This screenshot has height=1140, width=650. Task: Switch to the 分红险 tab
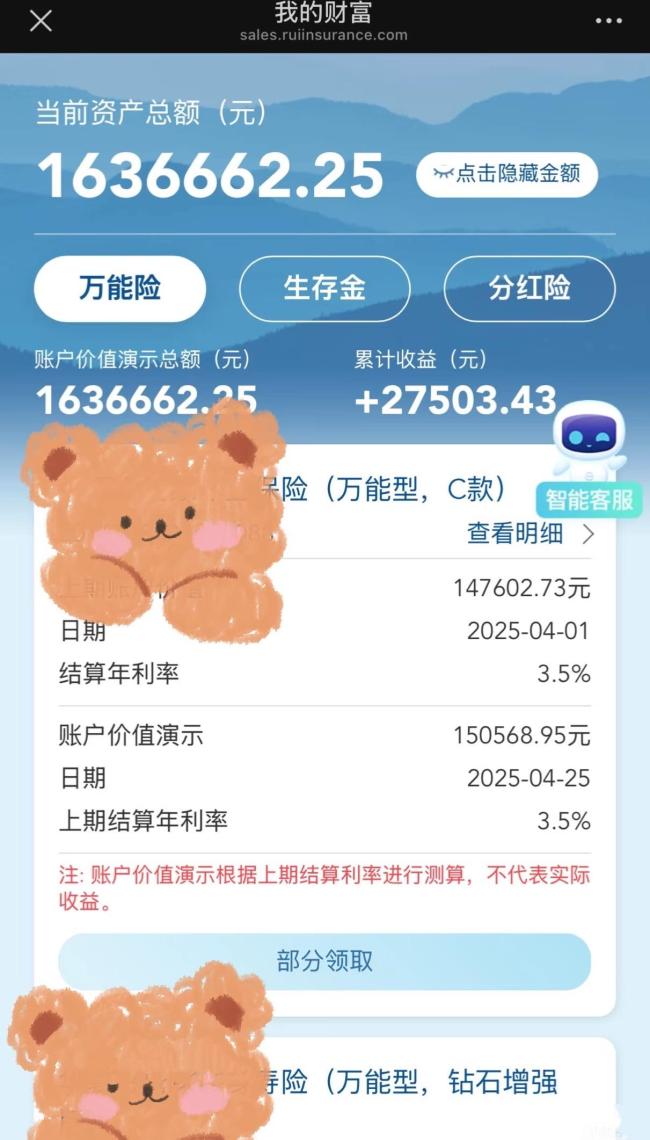[x=529, y=289]
